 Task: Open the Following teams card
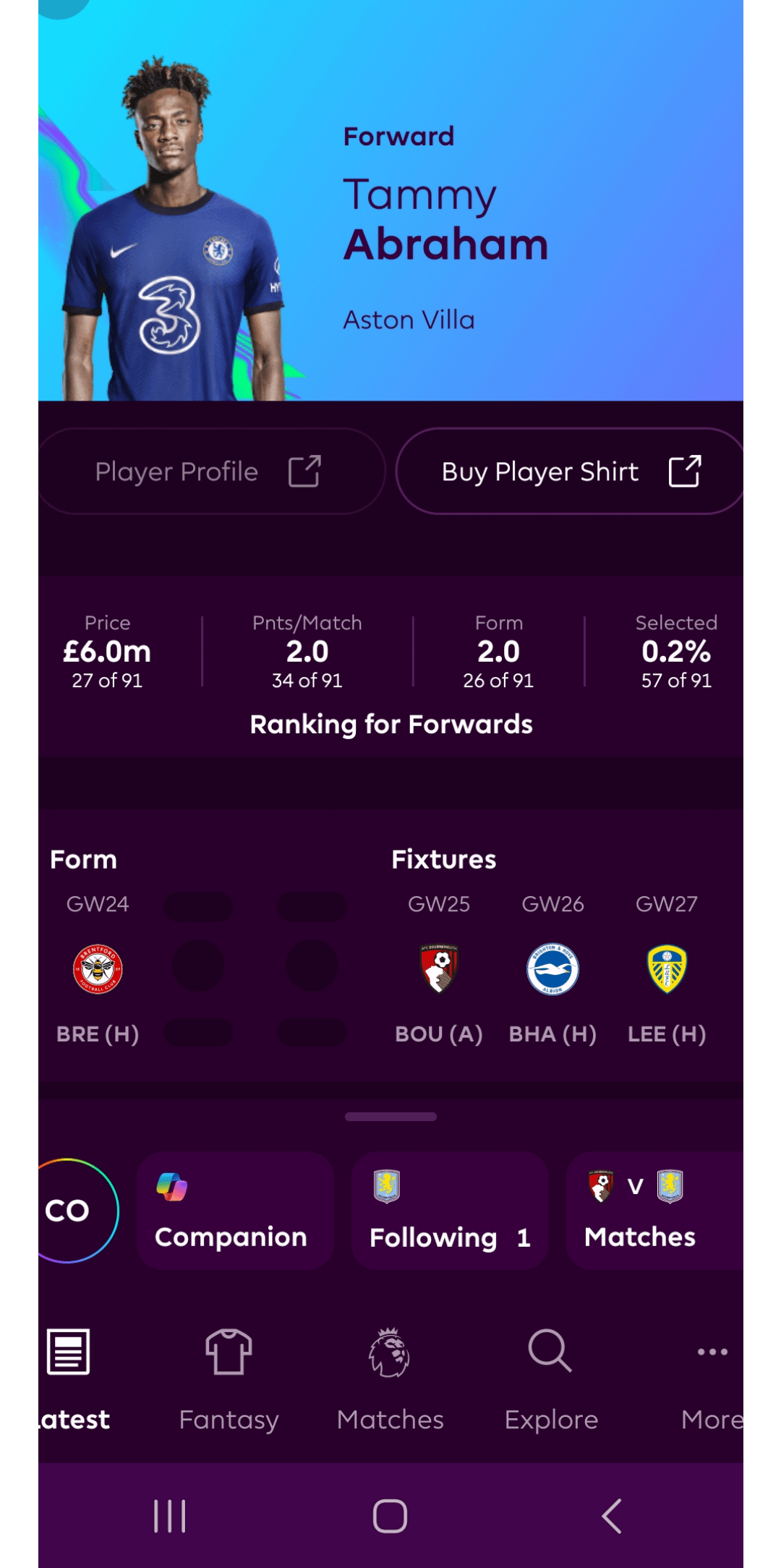[x=449, y=1211]
